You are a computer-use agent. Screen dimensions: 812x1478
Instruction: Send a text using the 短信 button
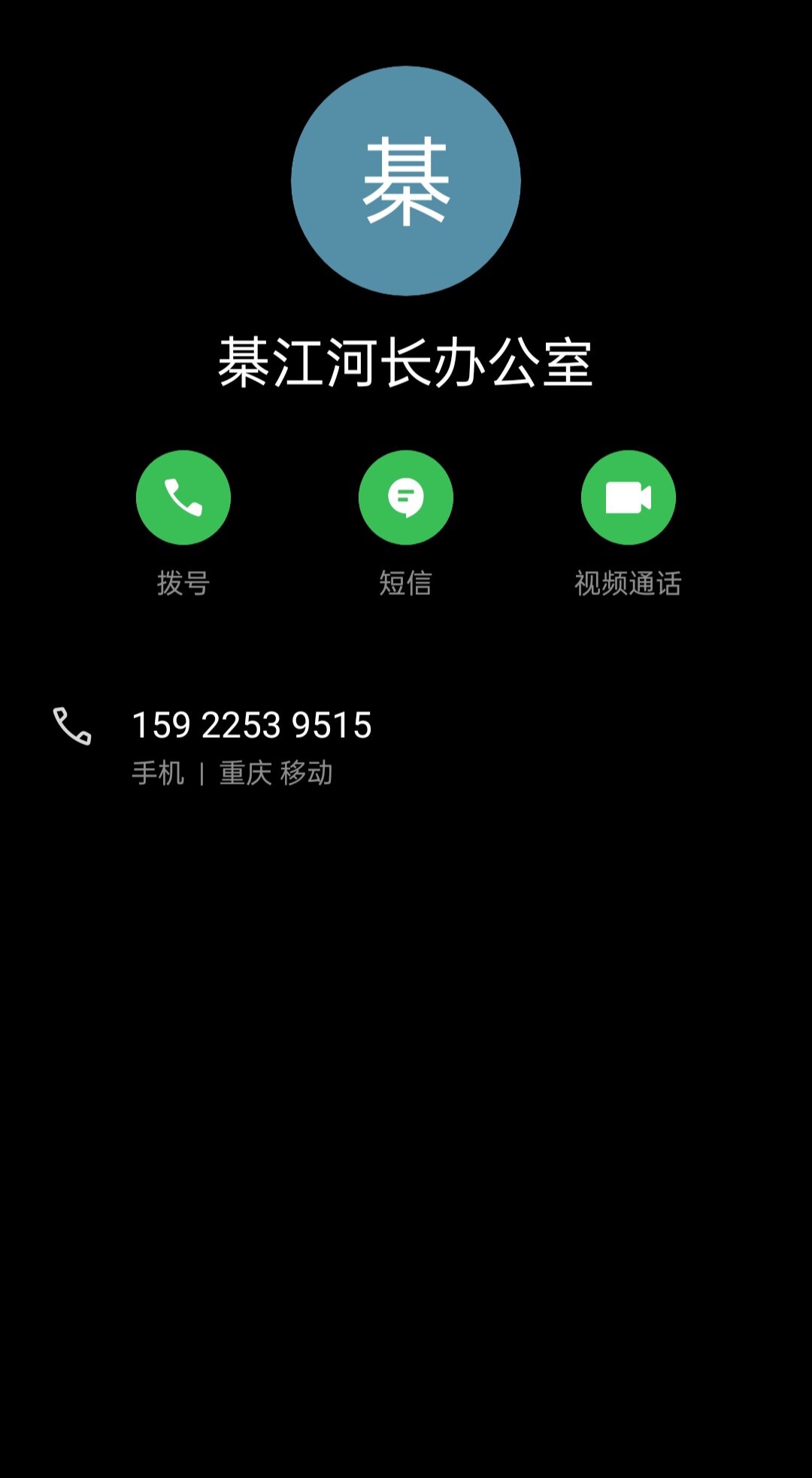coord(405,497)
